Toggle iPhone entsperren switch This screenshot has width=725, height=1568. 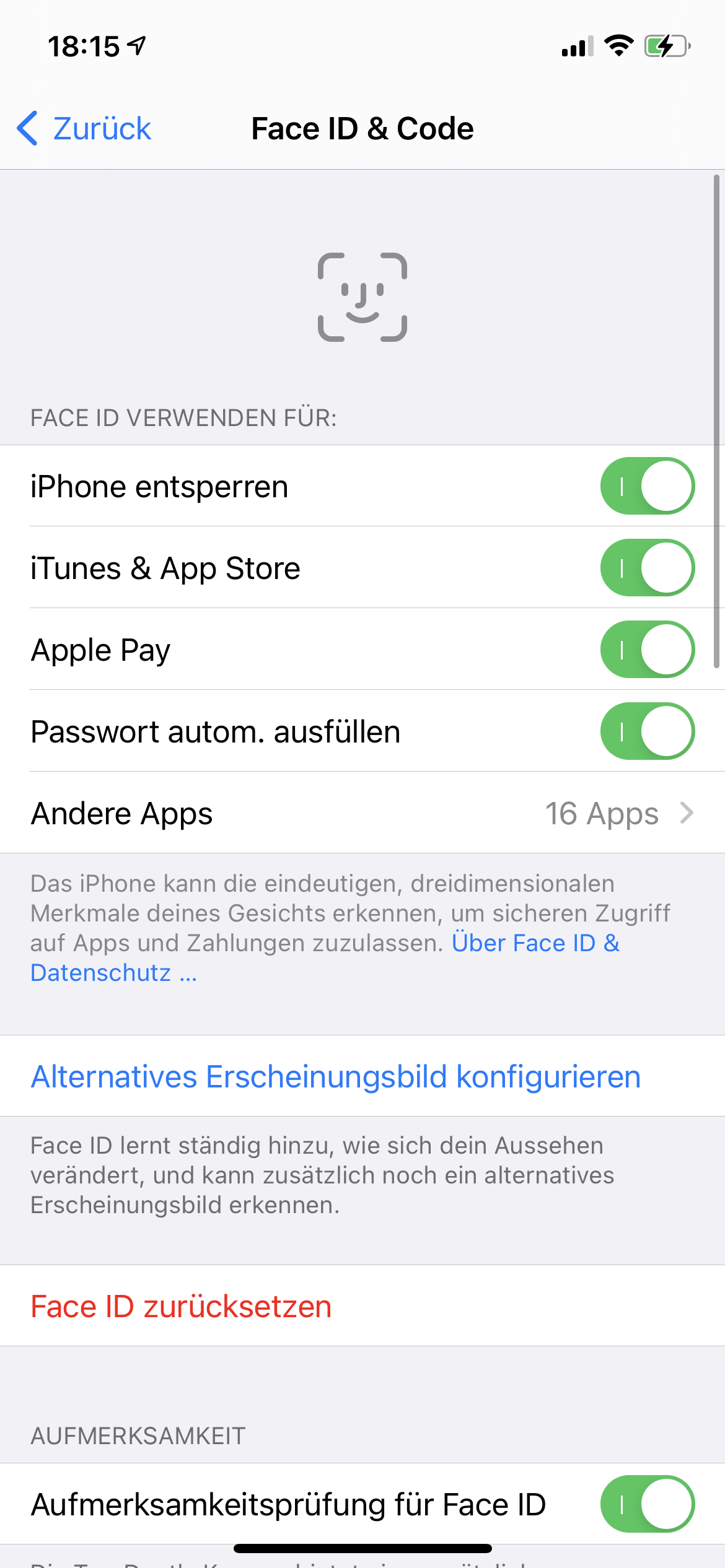click(x=647, y=486)
